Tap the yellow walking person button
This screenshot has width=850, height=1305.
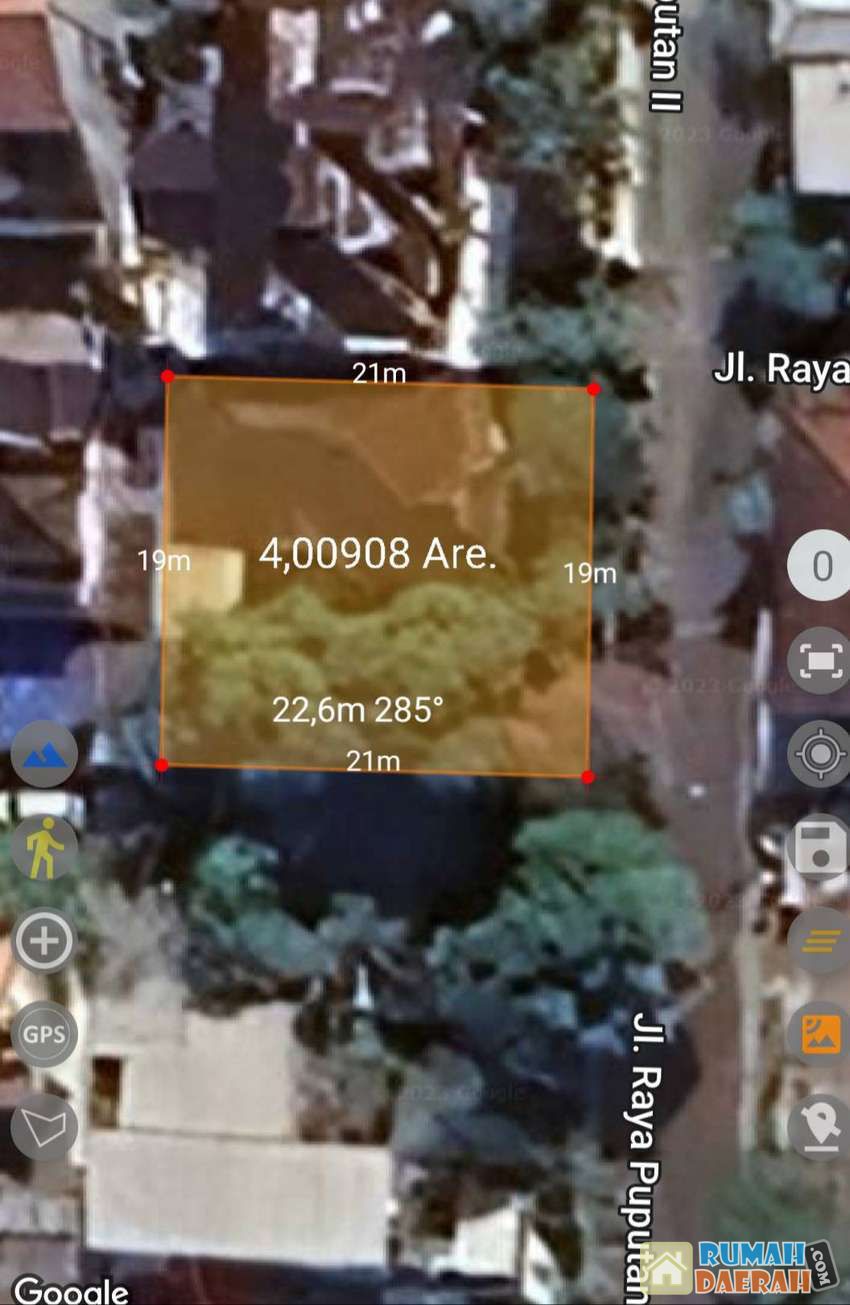click(x=44, y=848)
